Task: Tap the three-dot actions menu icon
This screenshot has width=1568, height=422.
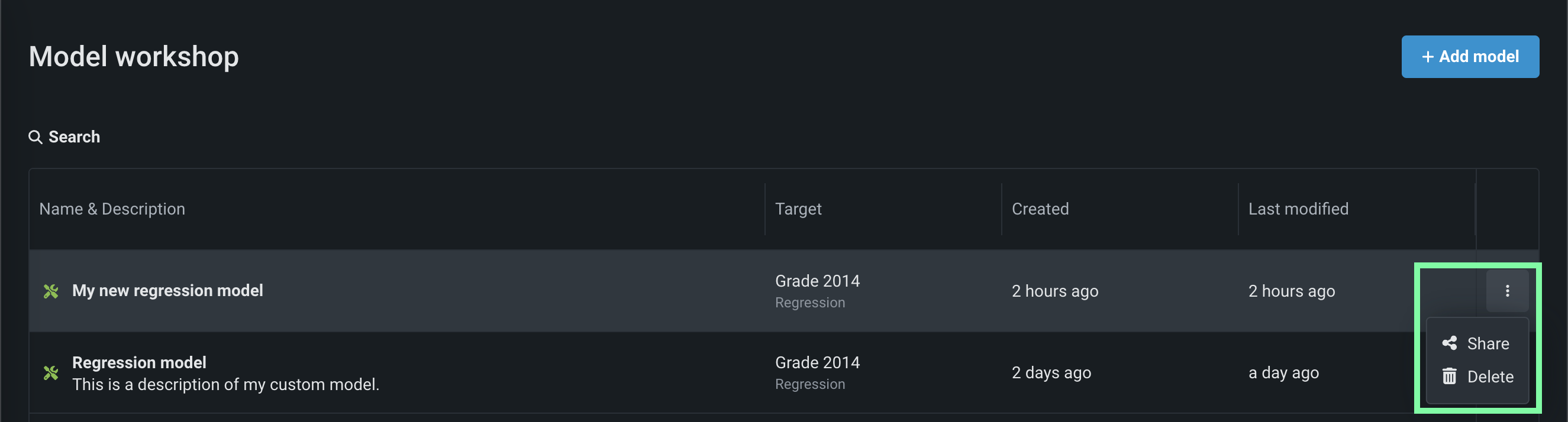Action: 1506,291
